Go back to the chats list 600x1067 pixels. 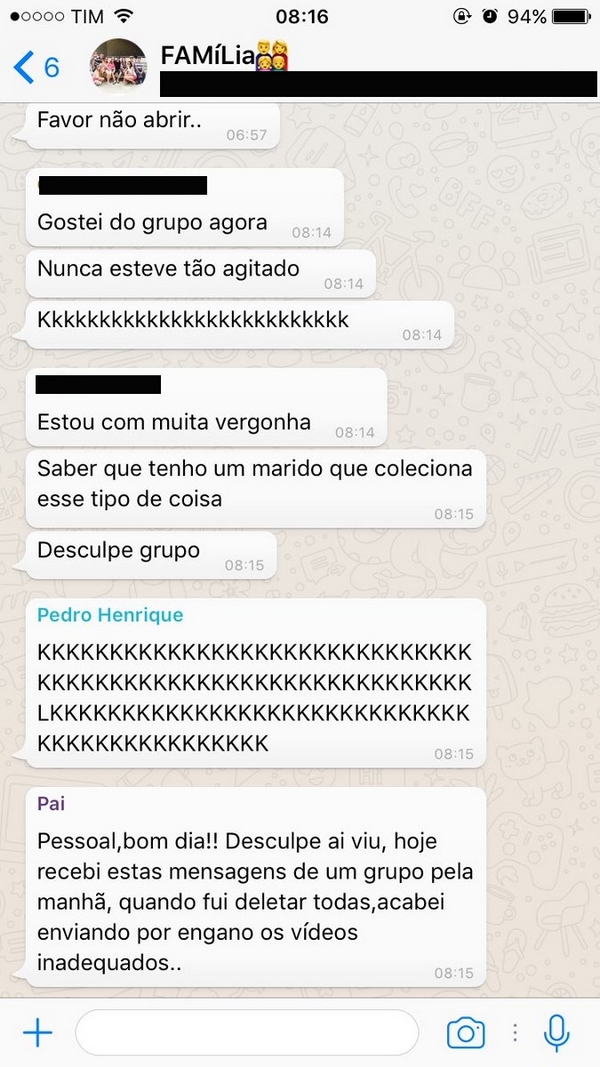click(36, 67)
